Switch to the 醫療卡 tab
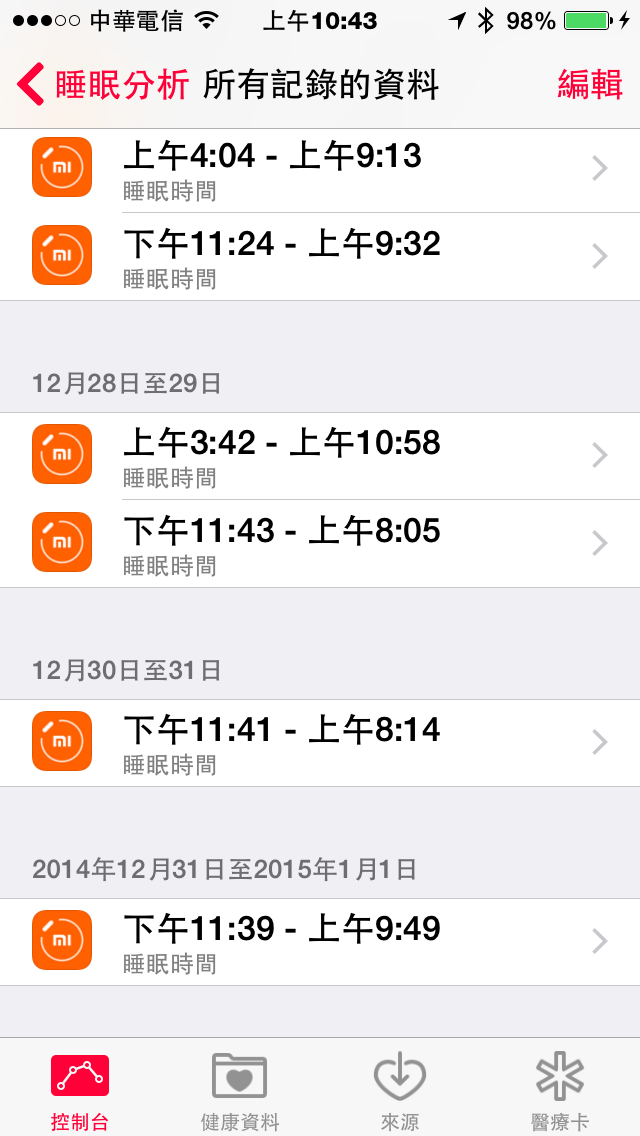The width and height of the screenshot is (640, 1136). (x=560, y=1091)
